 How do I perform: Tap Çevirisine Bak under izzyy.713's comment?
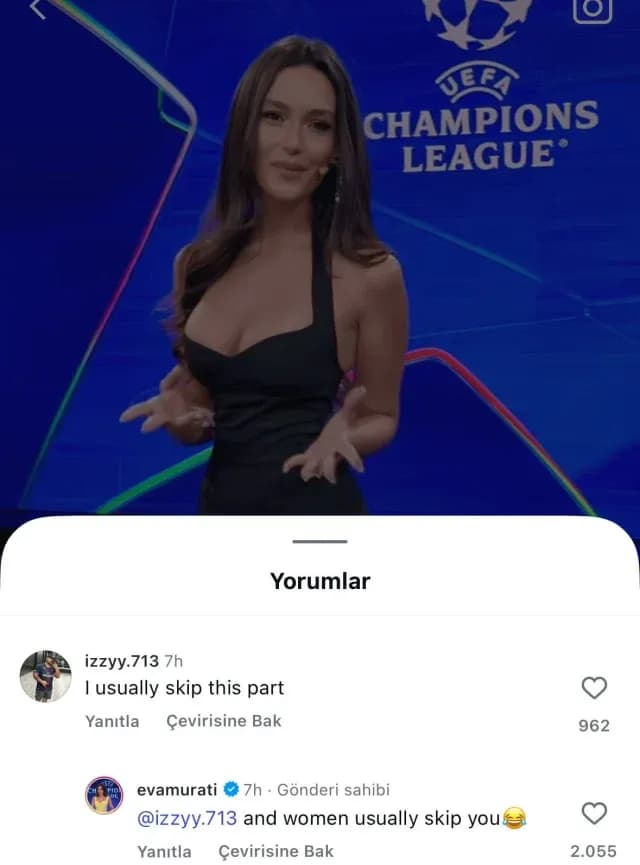[224, 721]
